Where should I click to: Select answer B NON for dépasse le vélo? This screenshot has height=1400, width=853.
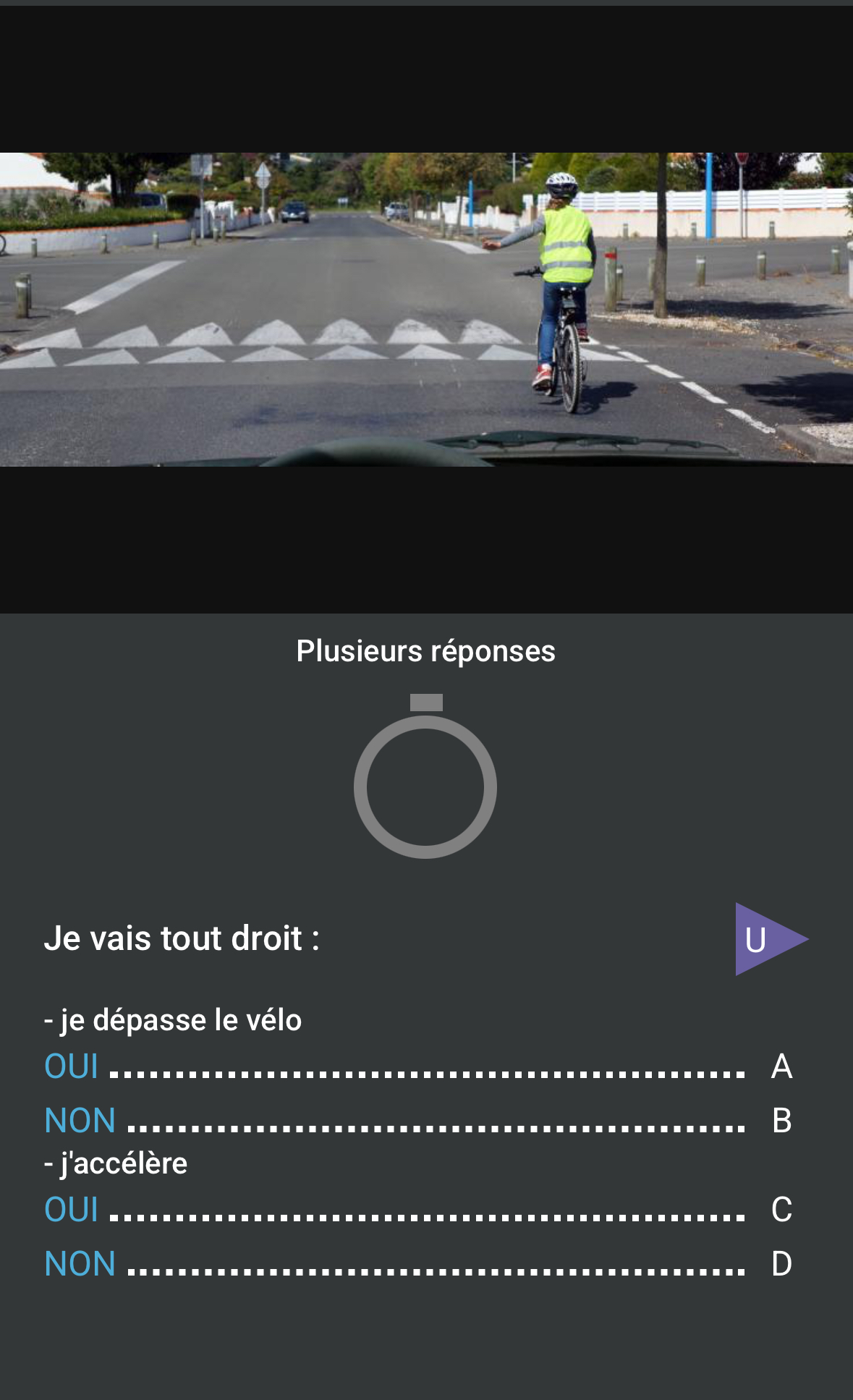pos(418,1121)
